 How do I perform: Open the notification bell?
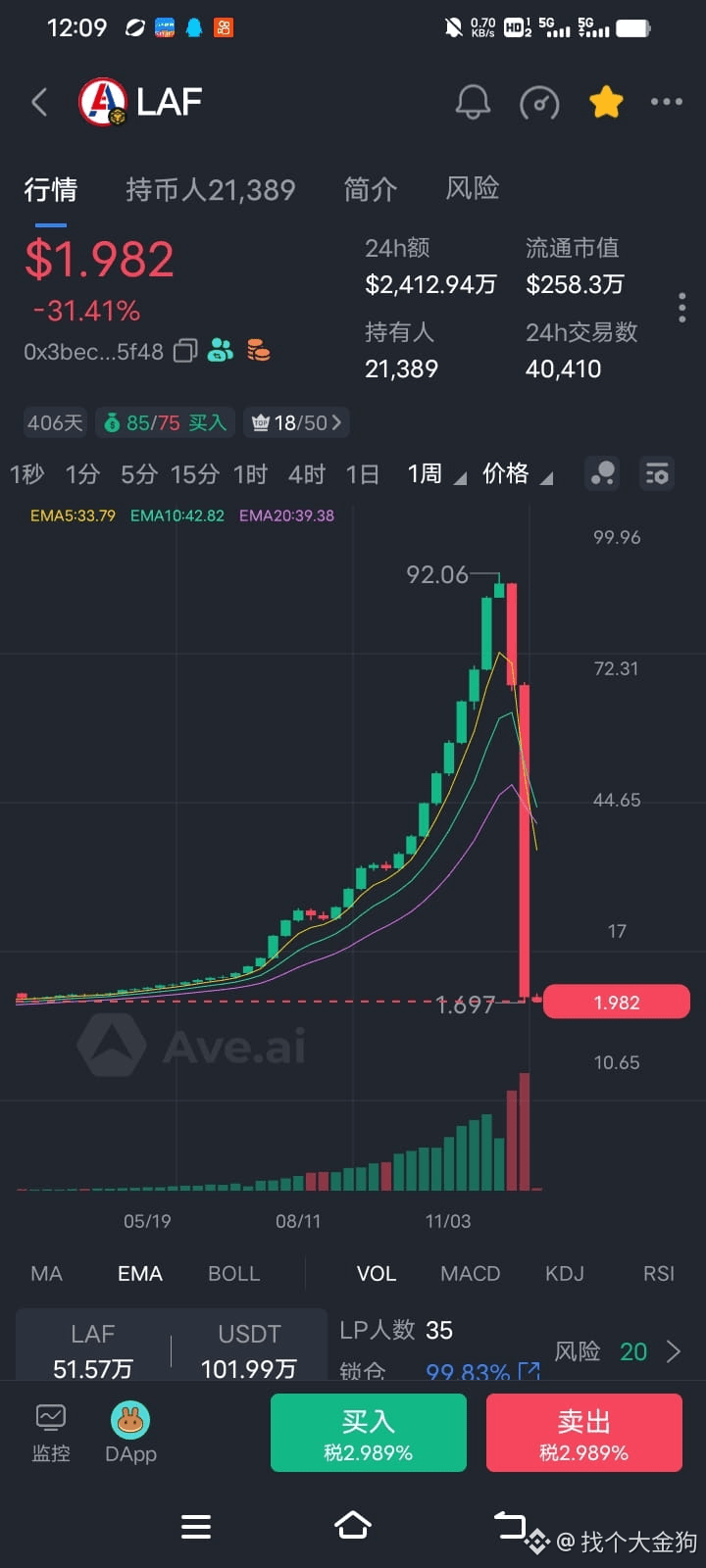(473, 102)
